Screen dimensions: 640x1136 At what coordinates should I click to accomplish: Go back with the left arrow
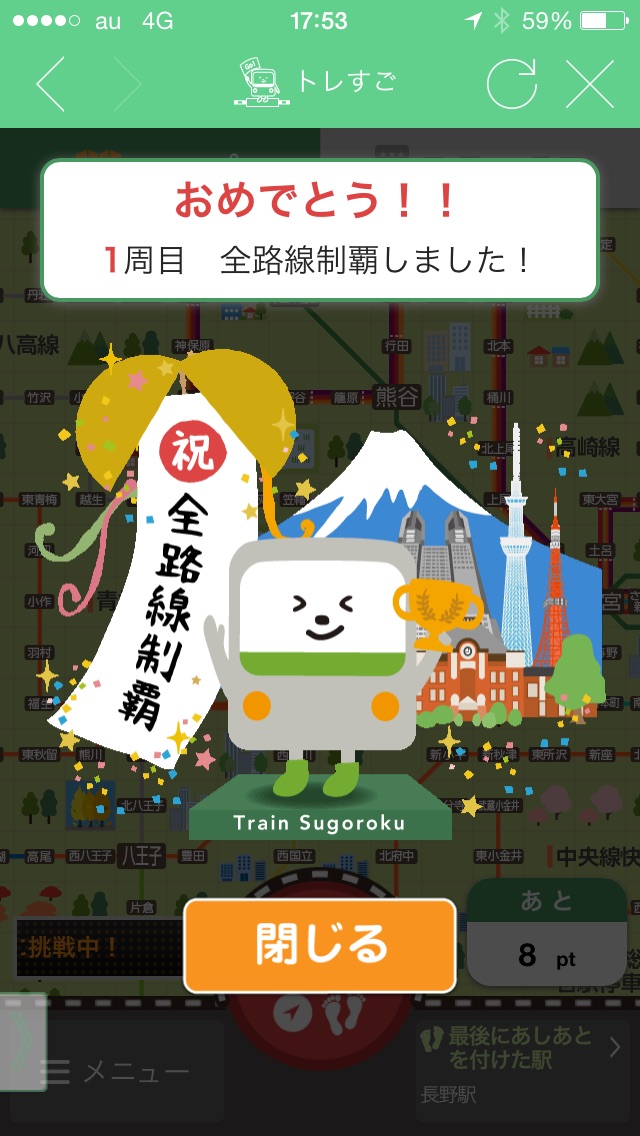(x=51, y=84)
